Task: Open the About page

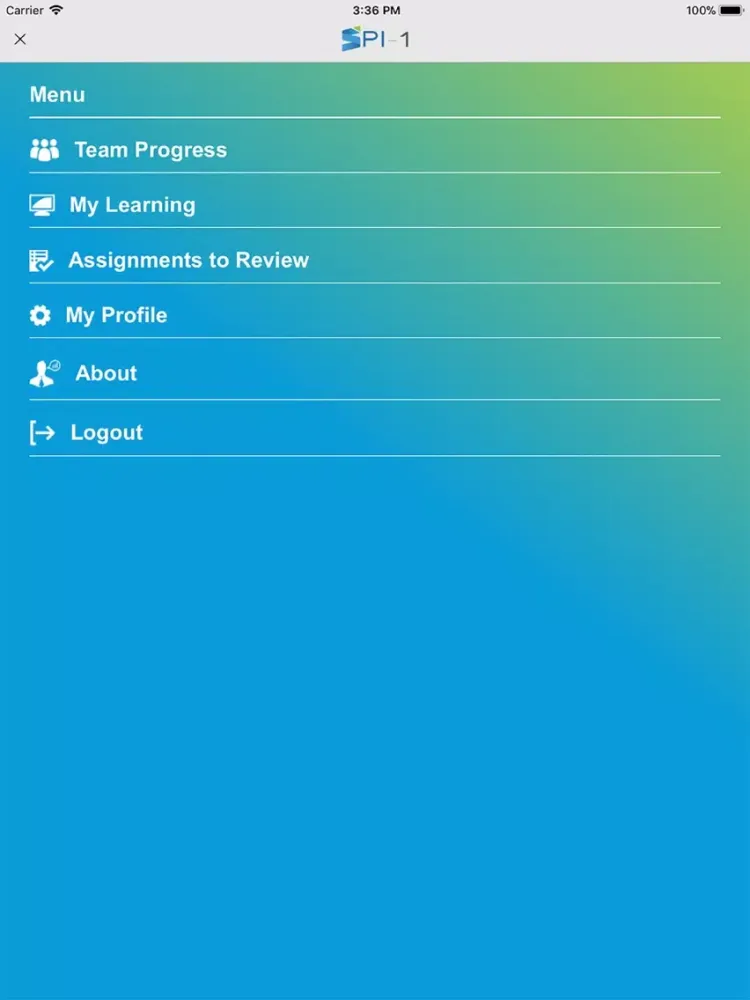Action: coord(106,373)
